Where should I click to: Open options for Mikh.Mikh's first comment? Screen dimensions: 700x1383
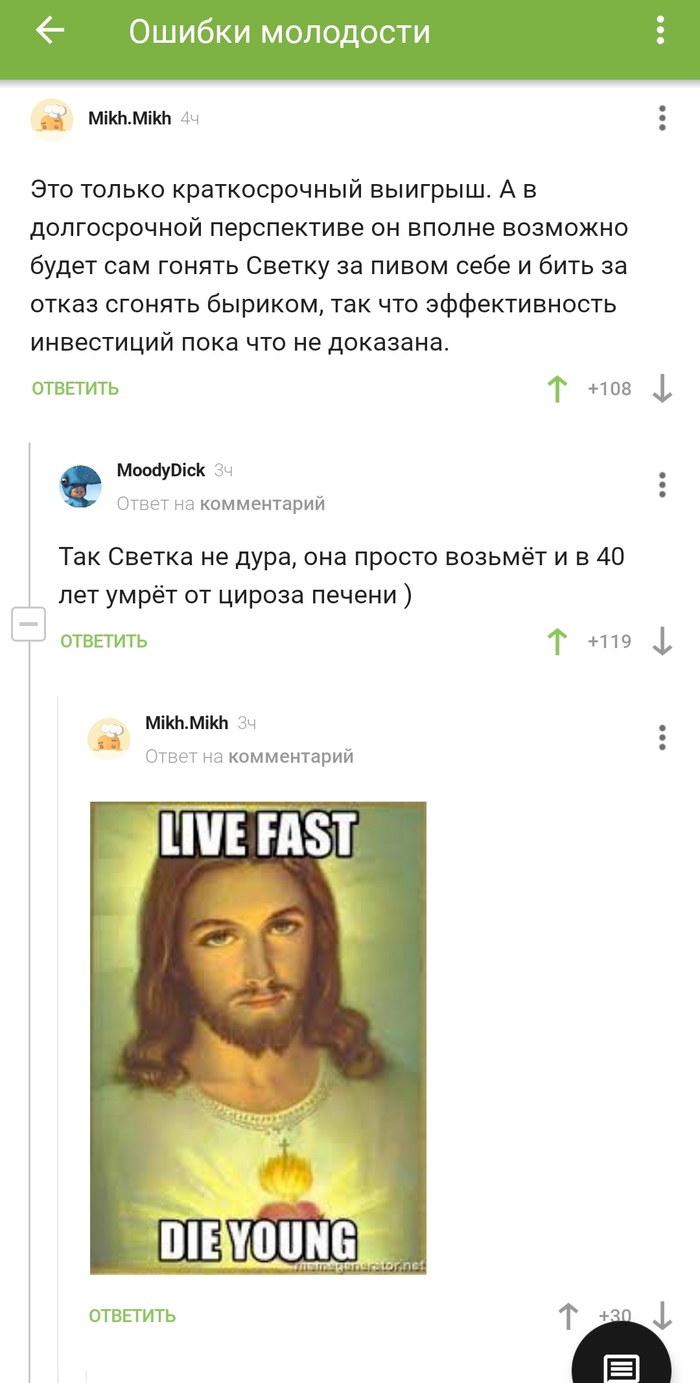(662, 118)
